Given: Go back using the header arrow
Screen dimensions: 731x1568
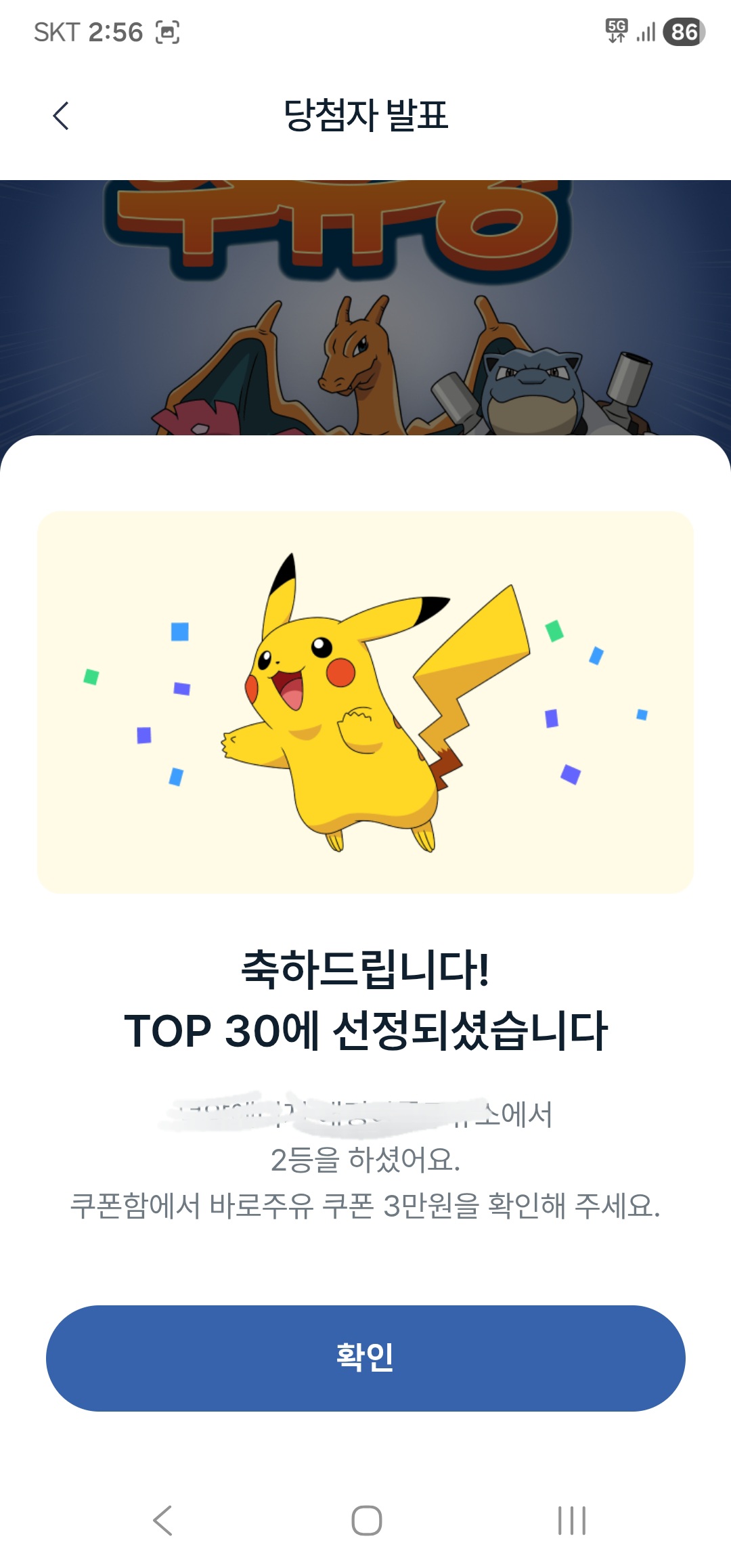Looking at the screenshot, I should (61, 116).
